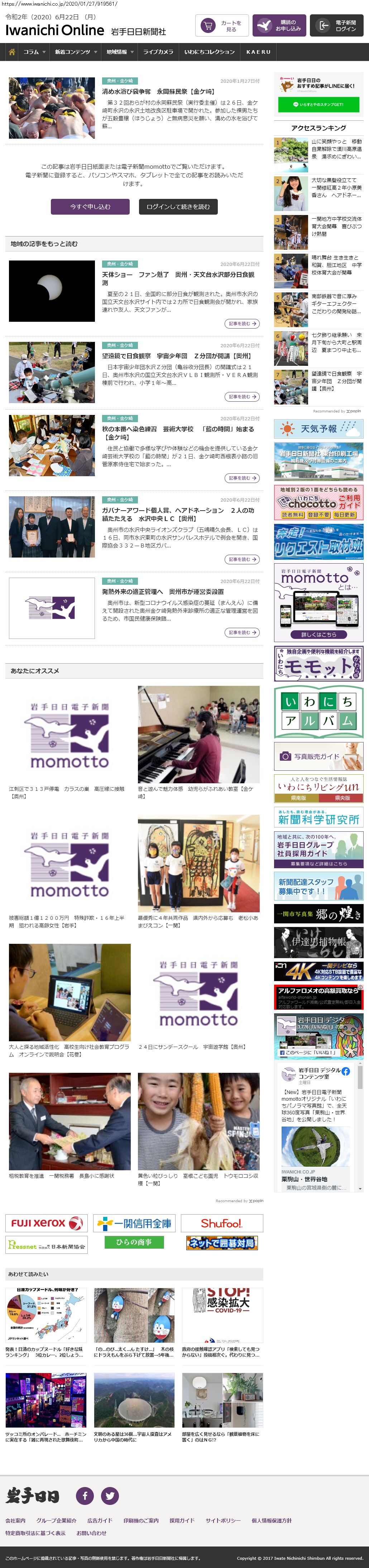Tap 購読のお申し込み button
This screenshot has width=369, height=1568.
point(279,26)
